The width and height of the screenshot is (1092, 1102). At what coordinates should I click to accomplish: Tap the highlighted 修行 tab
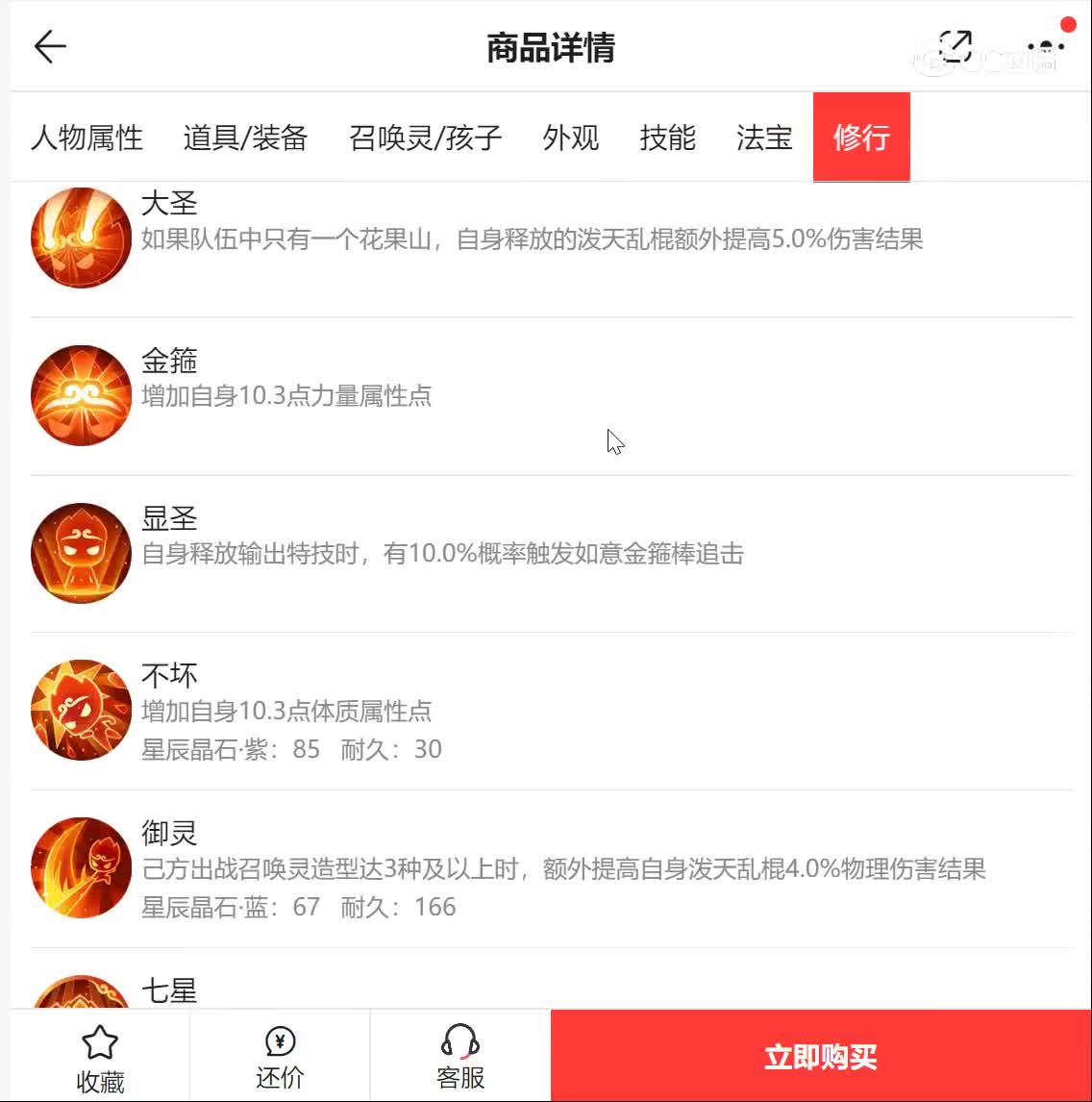861,138
